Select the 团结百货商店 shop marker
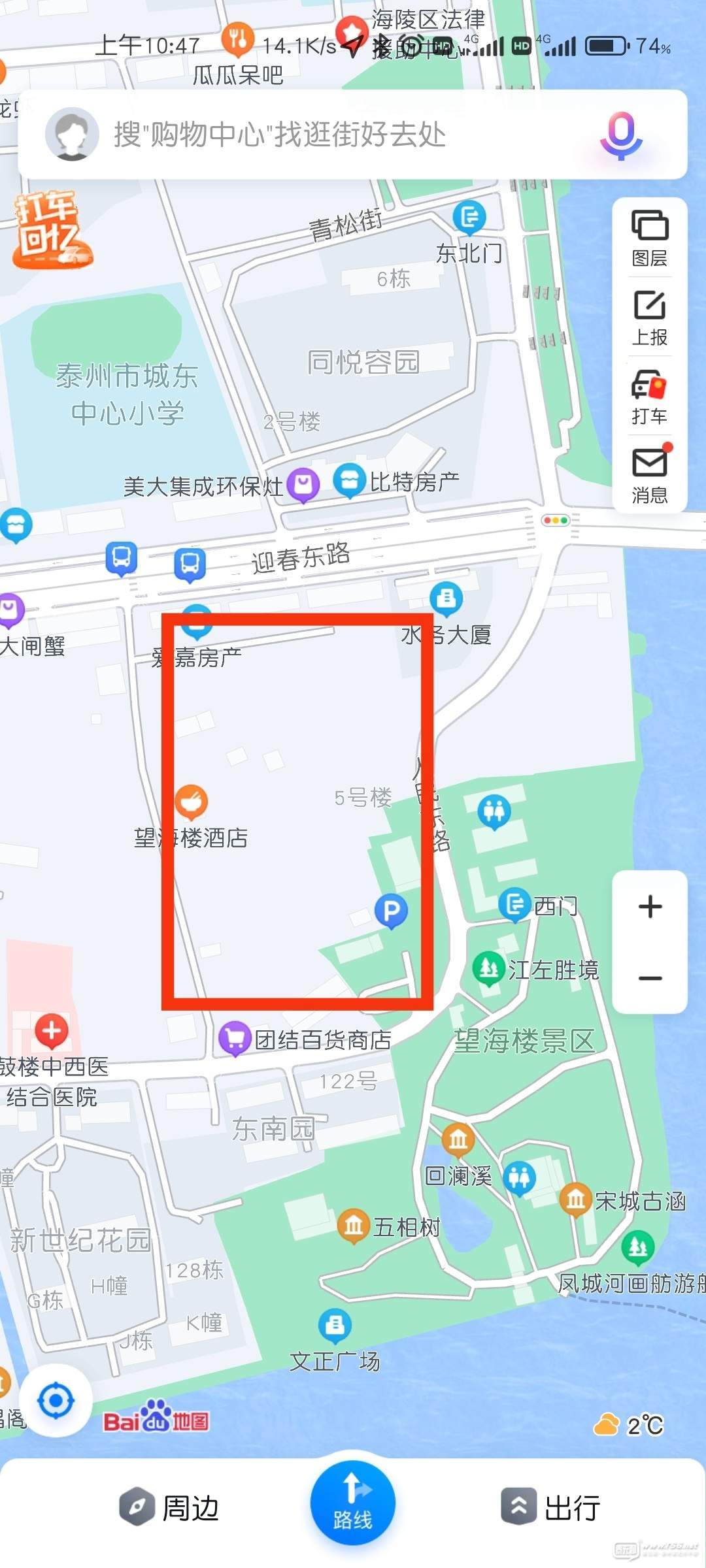Screen dimensions: 706x1568 235,1037
